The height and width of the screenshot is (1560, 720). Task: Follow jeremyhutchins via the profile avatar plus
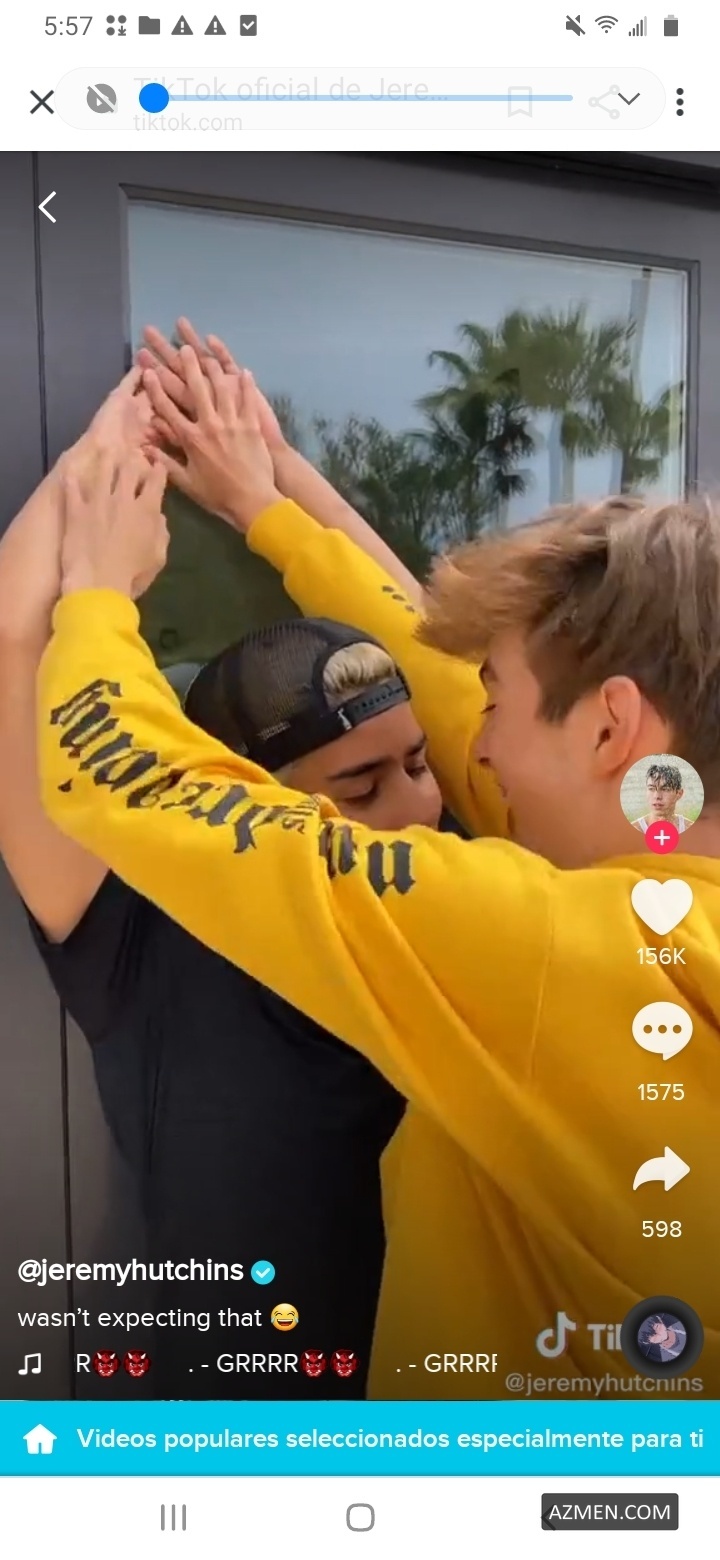click(661, 837)
